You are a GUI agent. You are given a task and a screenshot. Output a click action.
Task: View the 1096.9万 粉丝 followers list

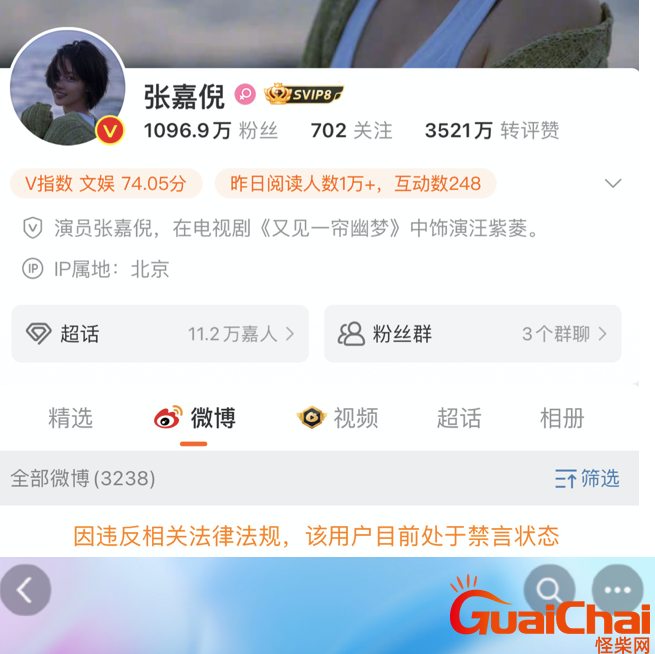coord(210,130)
